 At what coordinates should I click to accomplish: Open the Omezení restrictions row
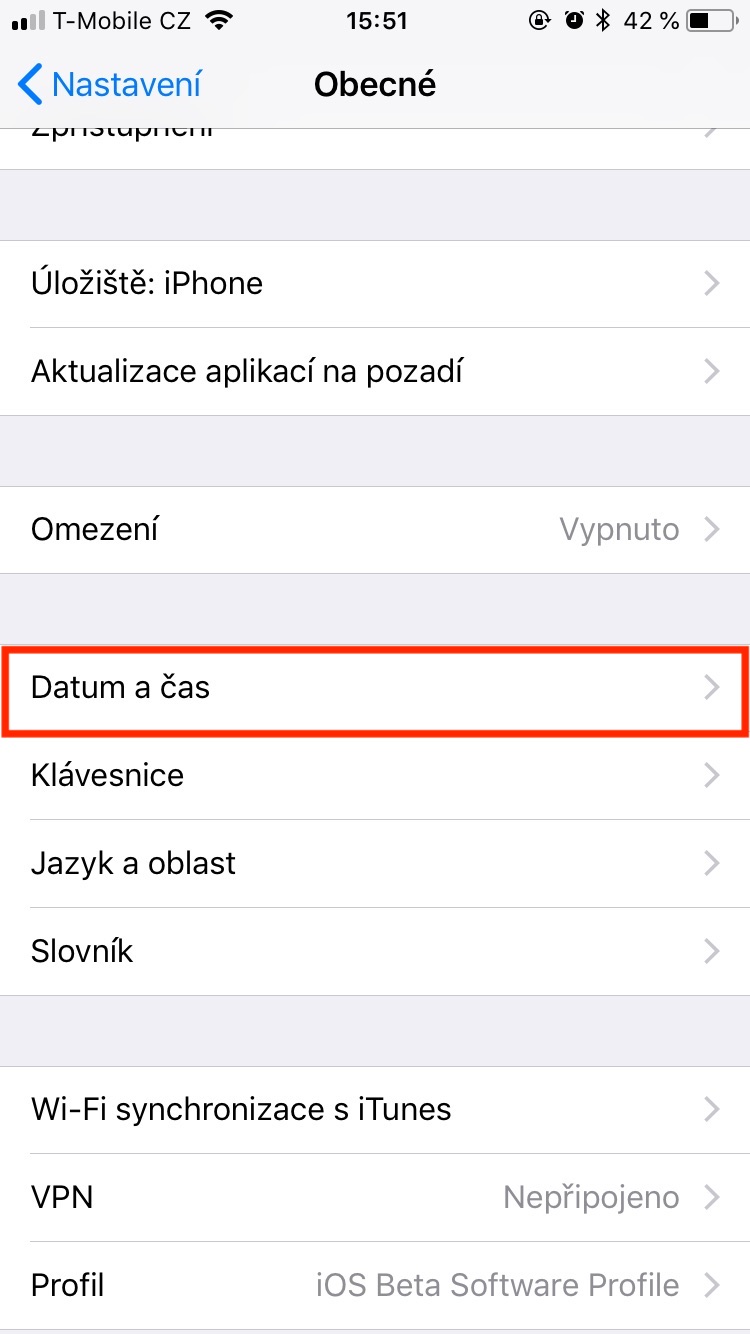click(375, 529)
